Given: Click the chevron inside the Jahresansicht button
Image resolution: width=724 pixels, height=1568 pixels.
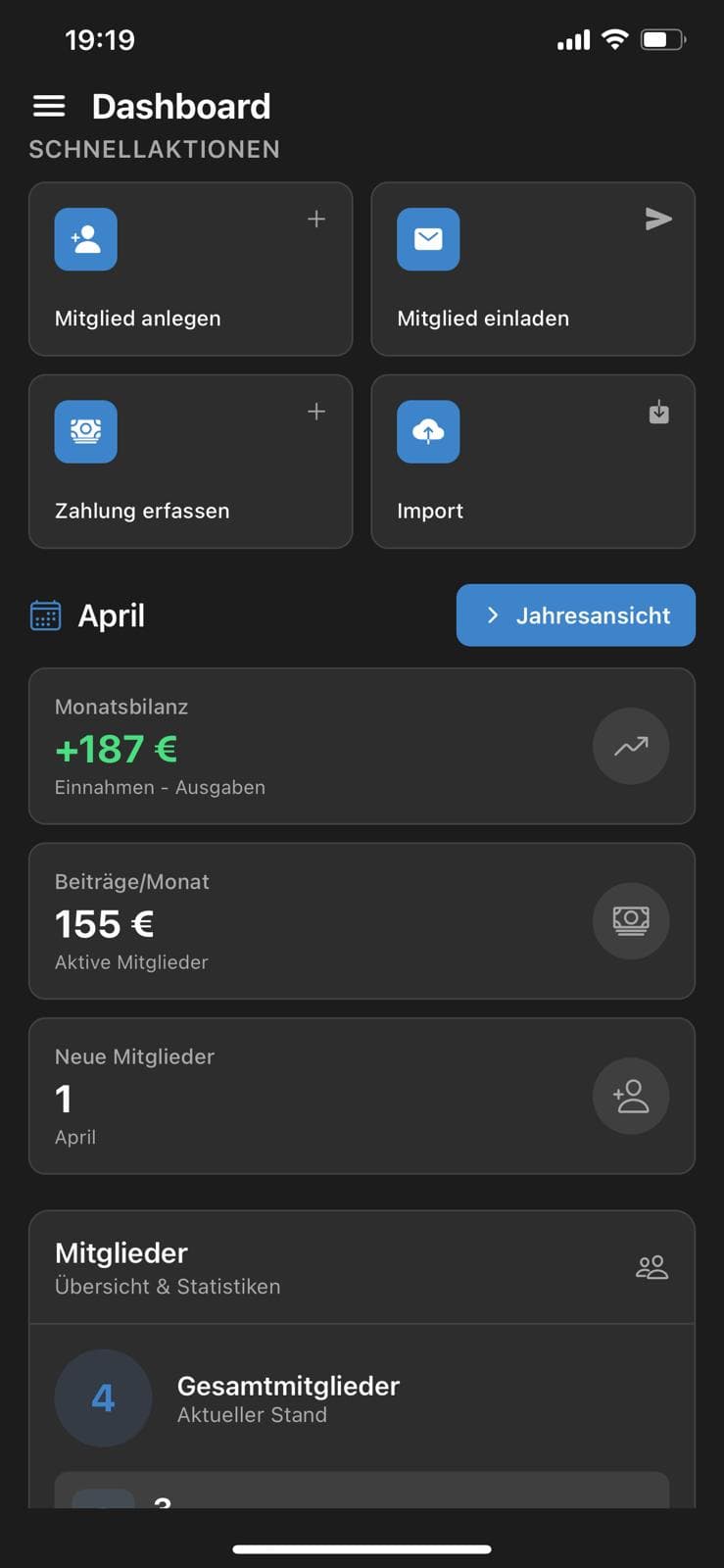Looking at the screenshot, I should 492,614.
